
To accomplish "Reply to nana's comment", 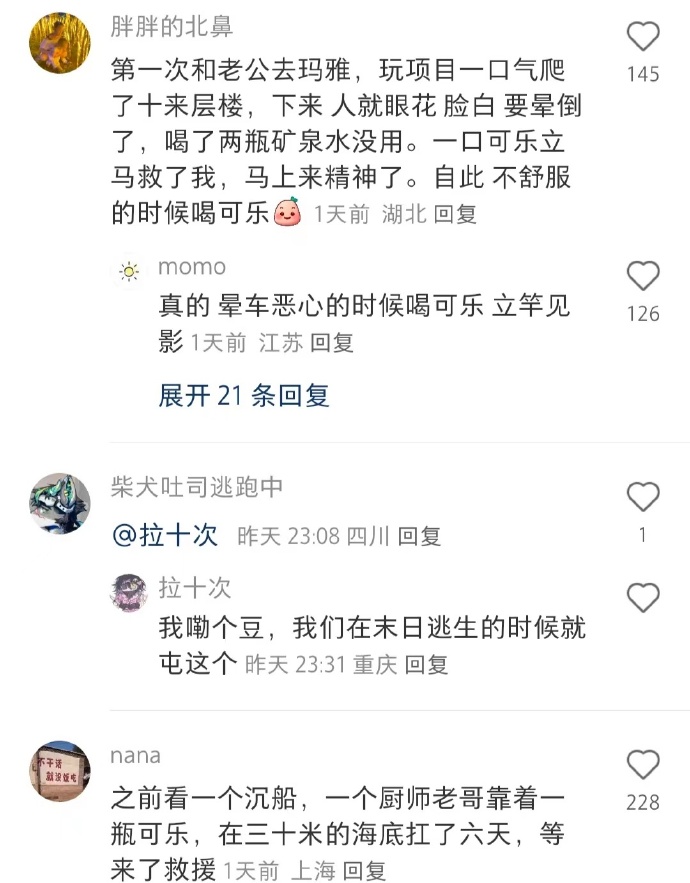I will tap(364, 871).
